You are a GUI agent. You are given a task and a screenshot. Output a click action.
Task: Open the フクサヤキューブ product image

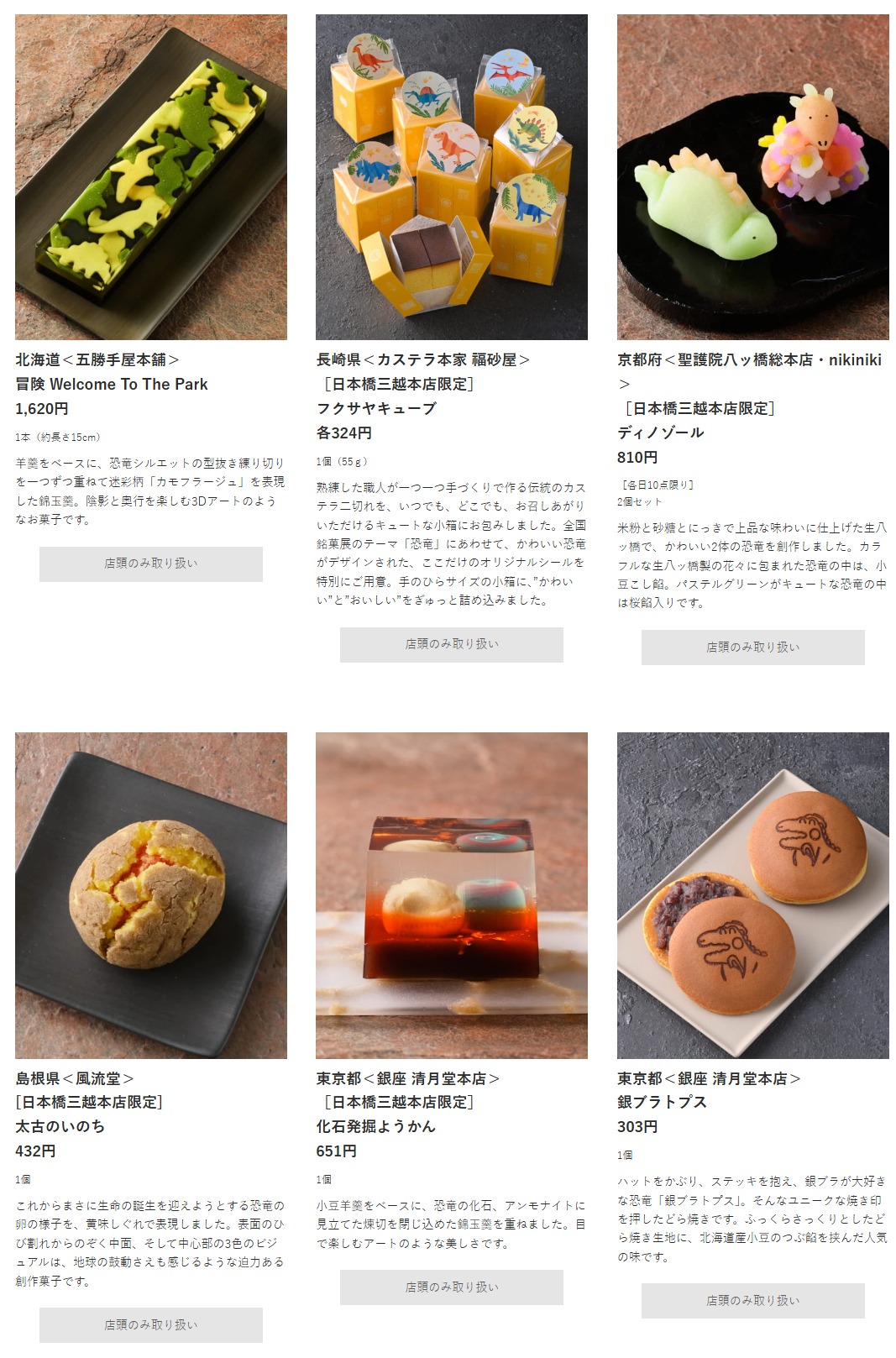[452, 177]
